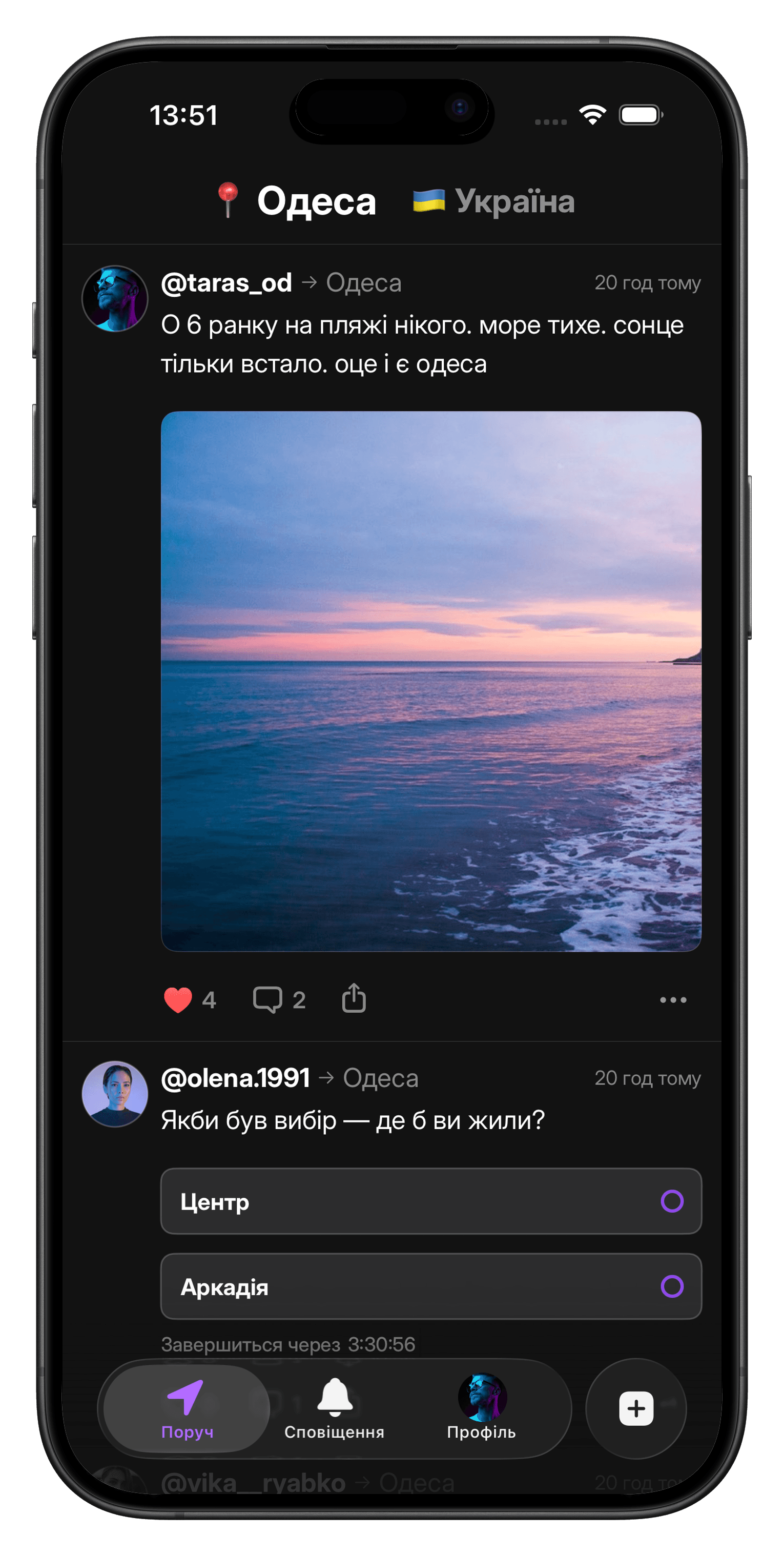Viewport: 784px width, 1556px height.
Task: Open more options on taras_od's post
Action: click(673, 1000)
